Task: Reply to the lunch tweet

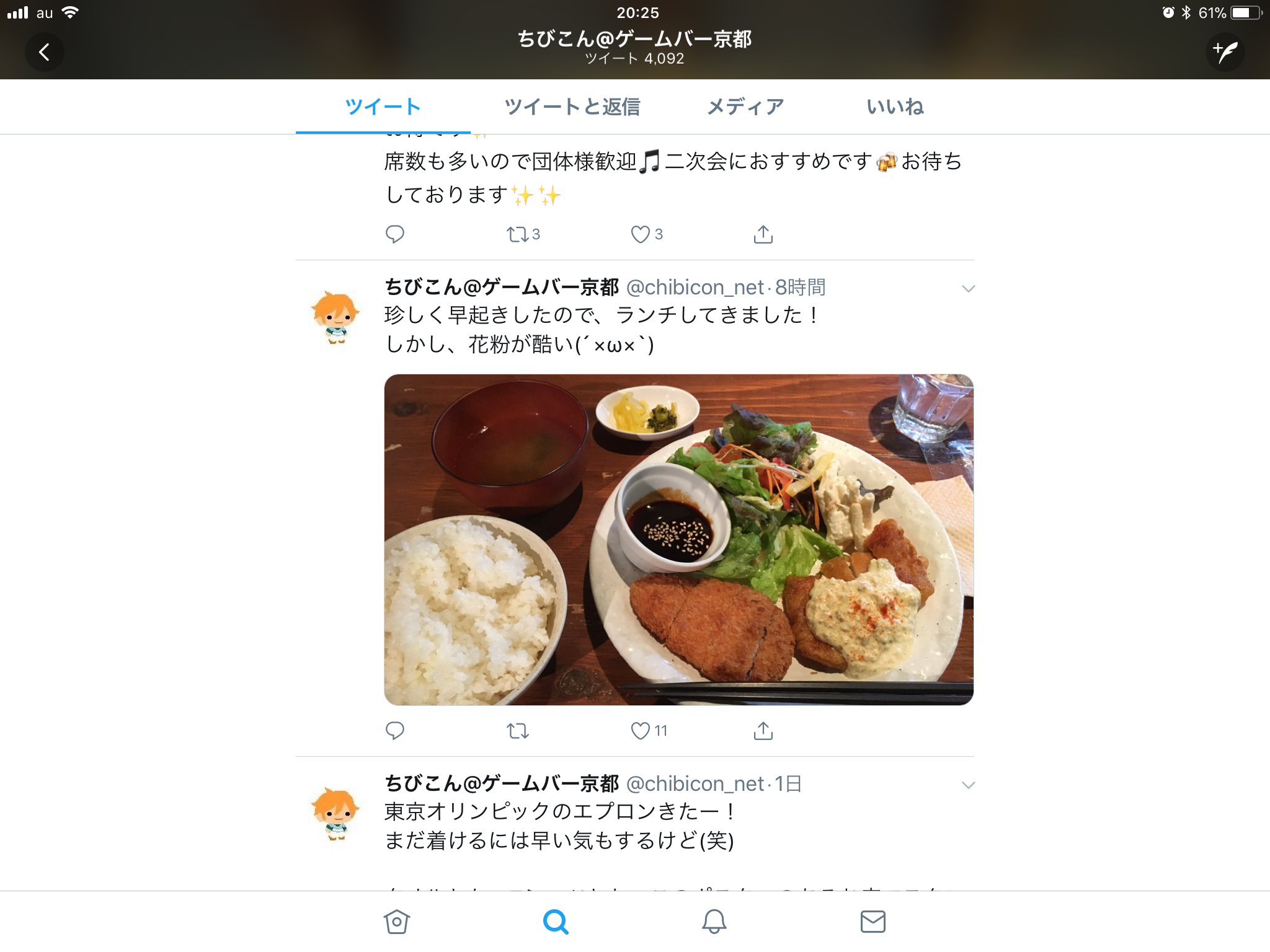Action: 395,731
